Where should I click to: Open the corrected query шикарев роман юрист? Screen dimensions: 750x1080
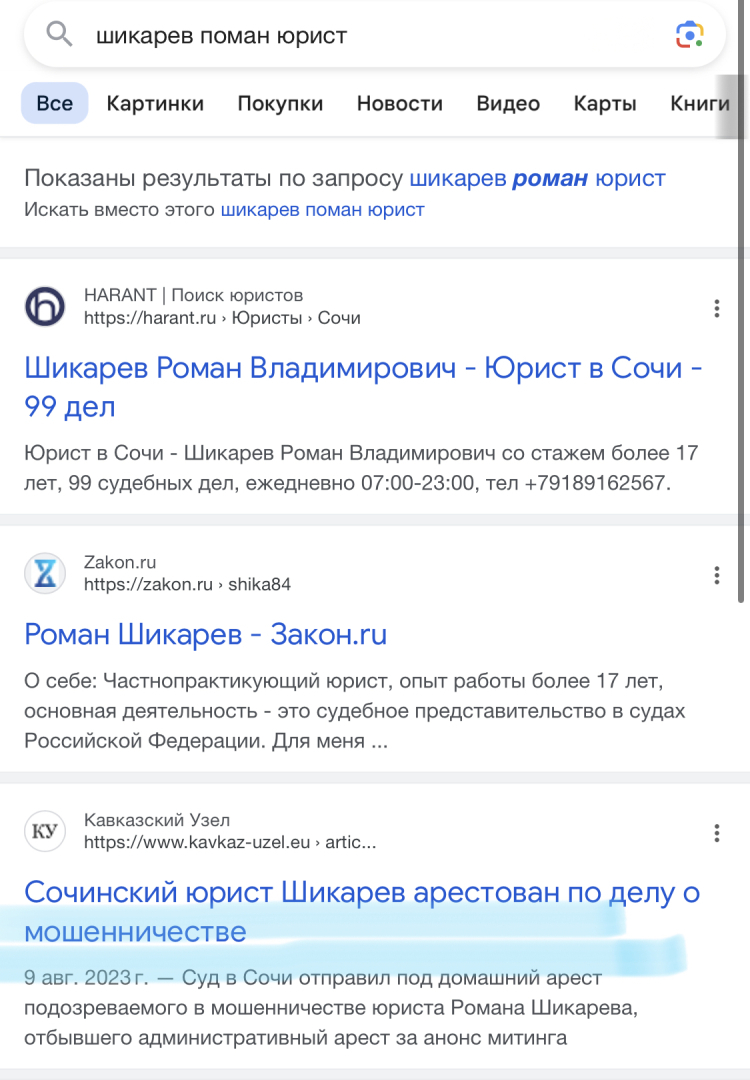point(537,179)
